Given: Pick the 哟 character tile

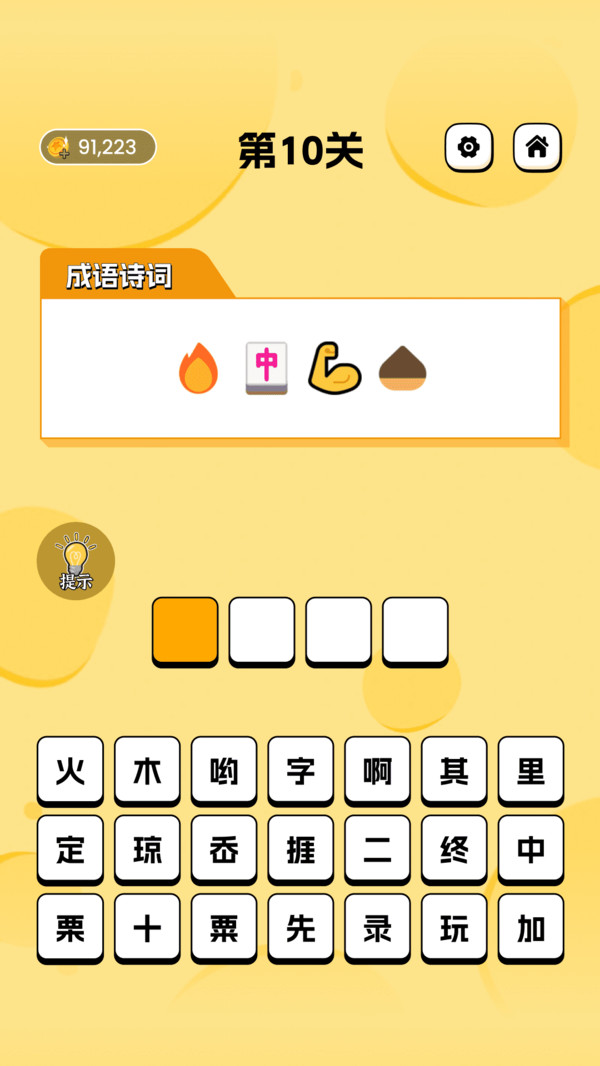Looking at the screenshot, I should [x=224, y=770].
